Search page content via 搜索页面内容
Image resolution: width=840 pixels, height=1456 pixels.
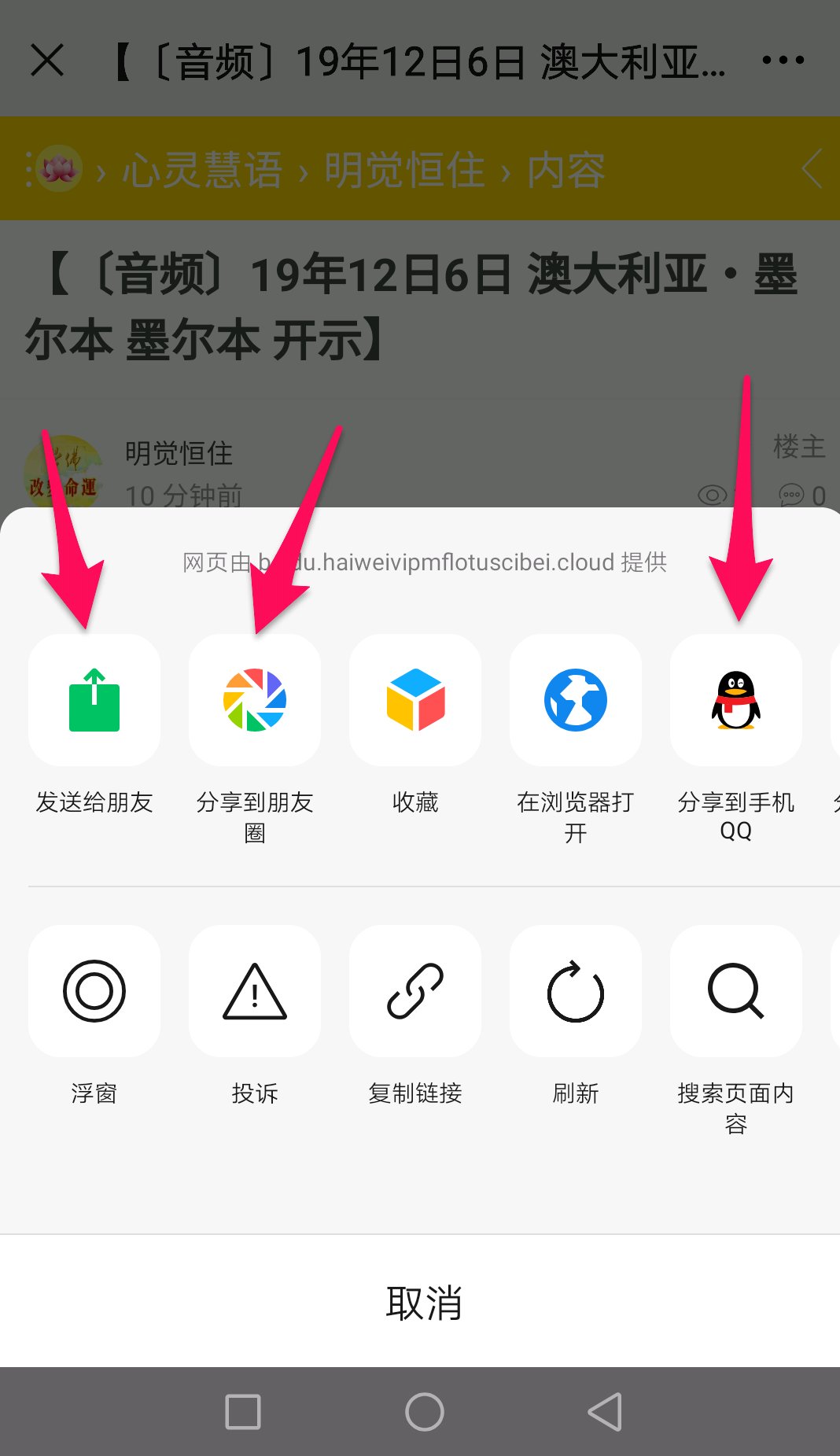(x=736, y=991)
